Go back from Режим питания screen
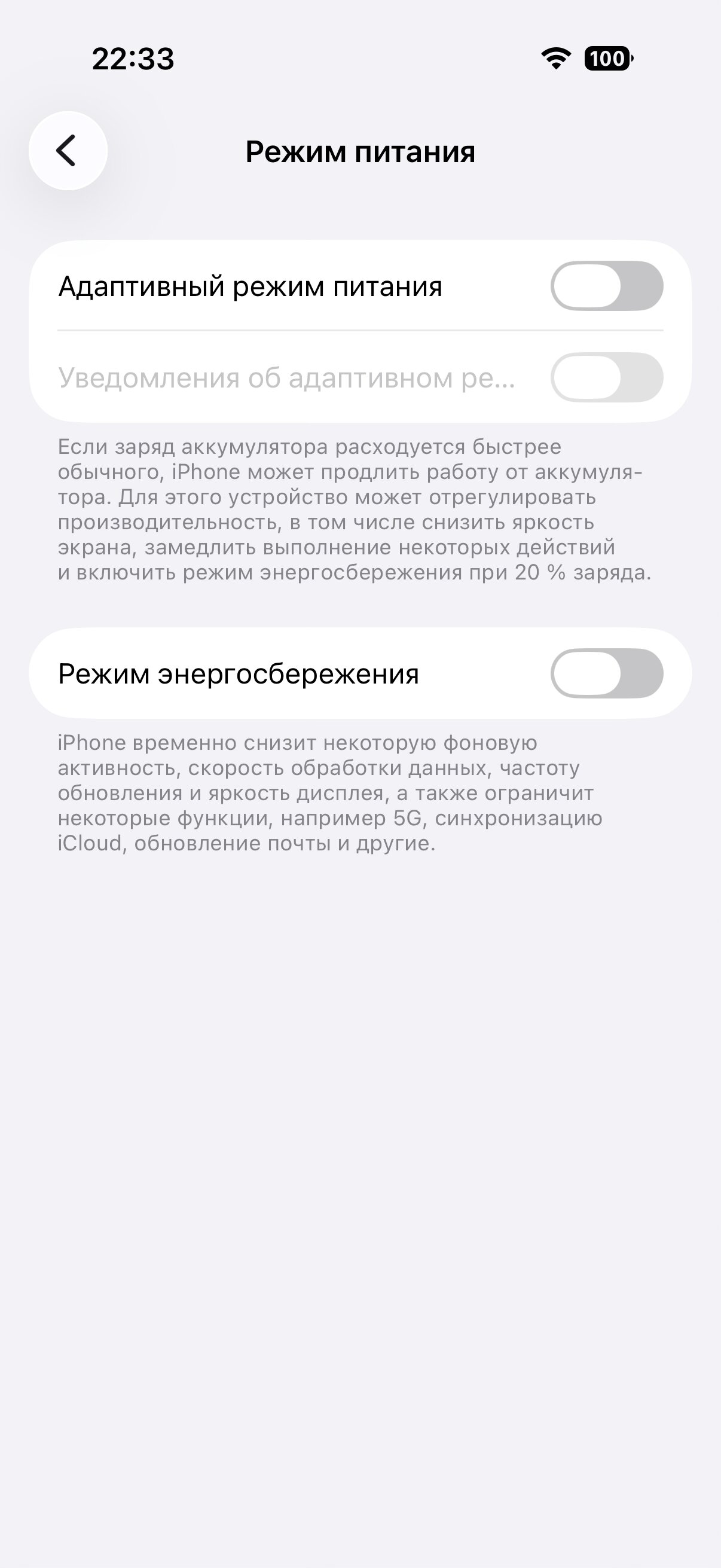This screenshot has height=1568, width=721. click(x=68, y=150)
